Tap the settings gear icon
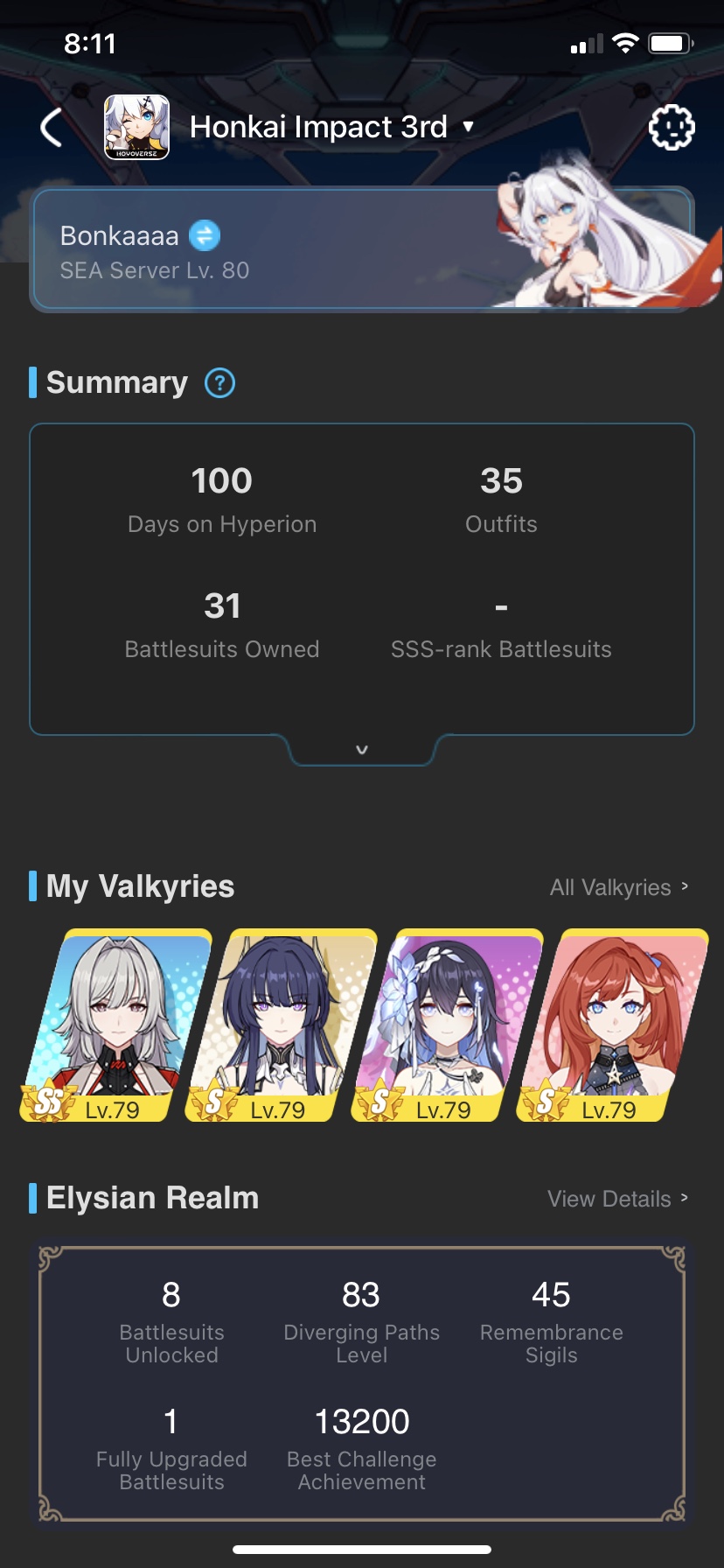The width and height of the screenshot is (724, 1568). pos(671,127)
